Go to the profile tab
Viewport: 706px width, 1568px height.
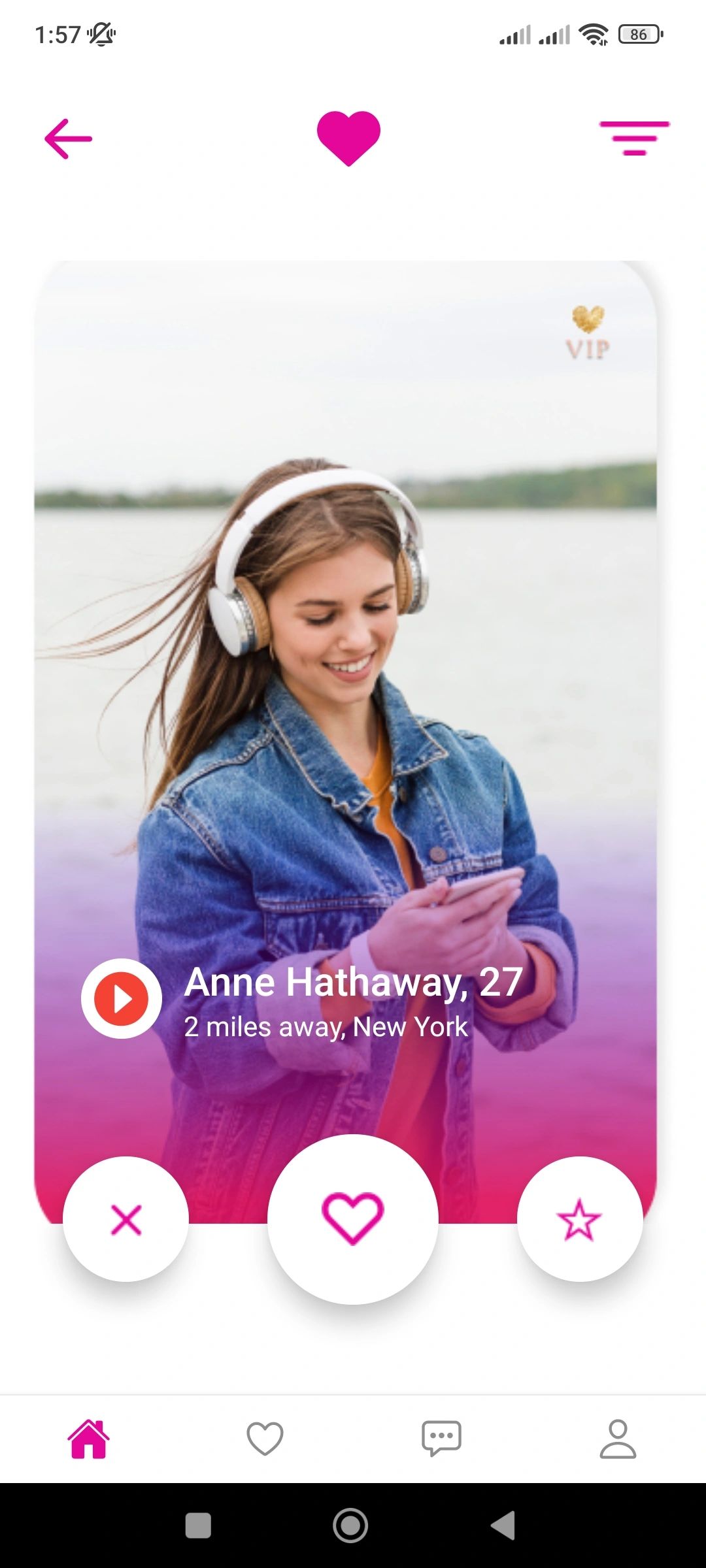(618, 1439)
